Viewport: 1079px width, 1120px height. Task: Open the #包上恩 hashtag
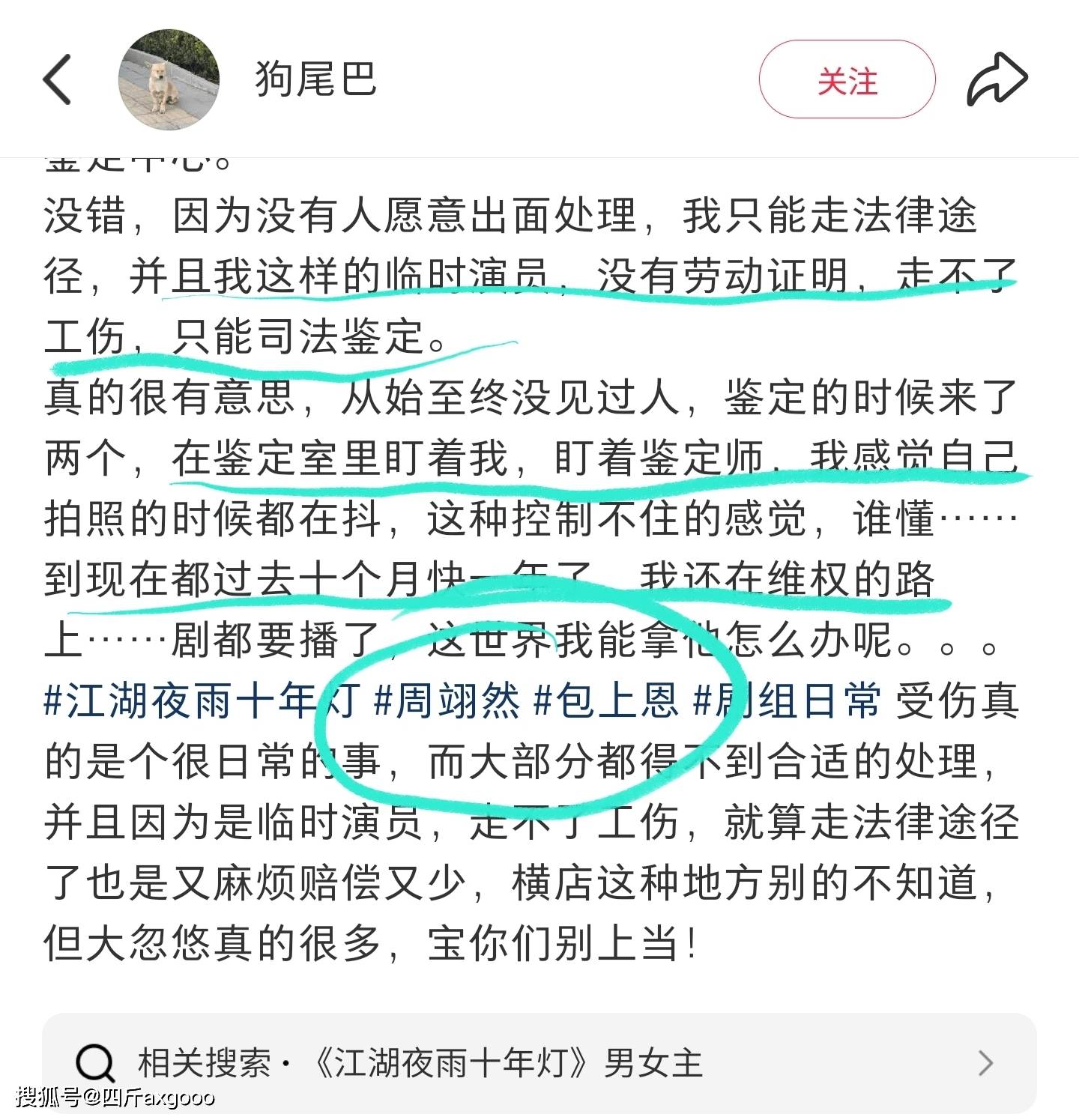click(x=605, y=702)
